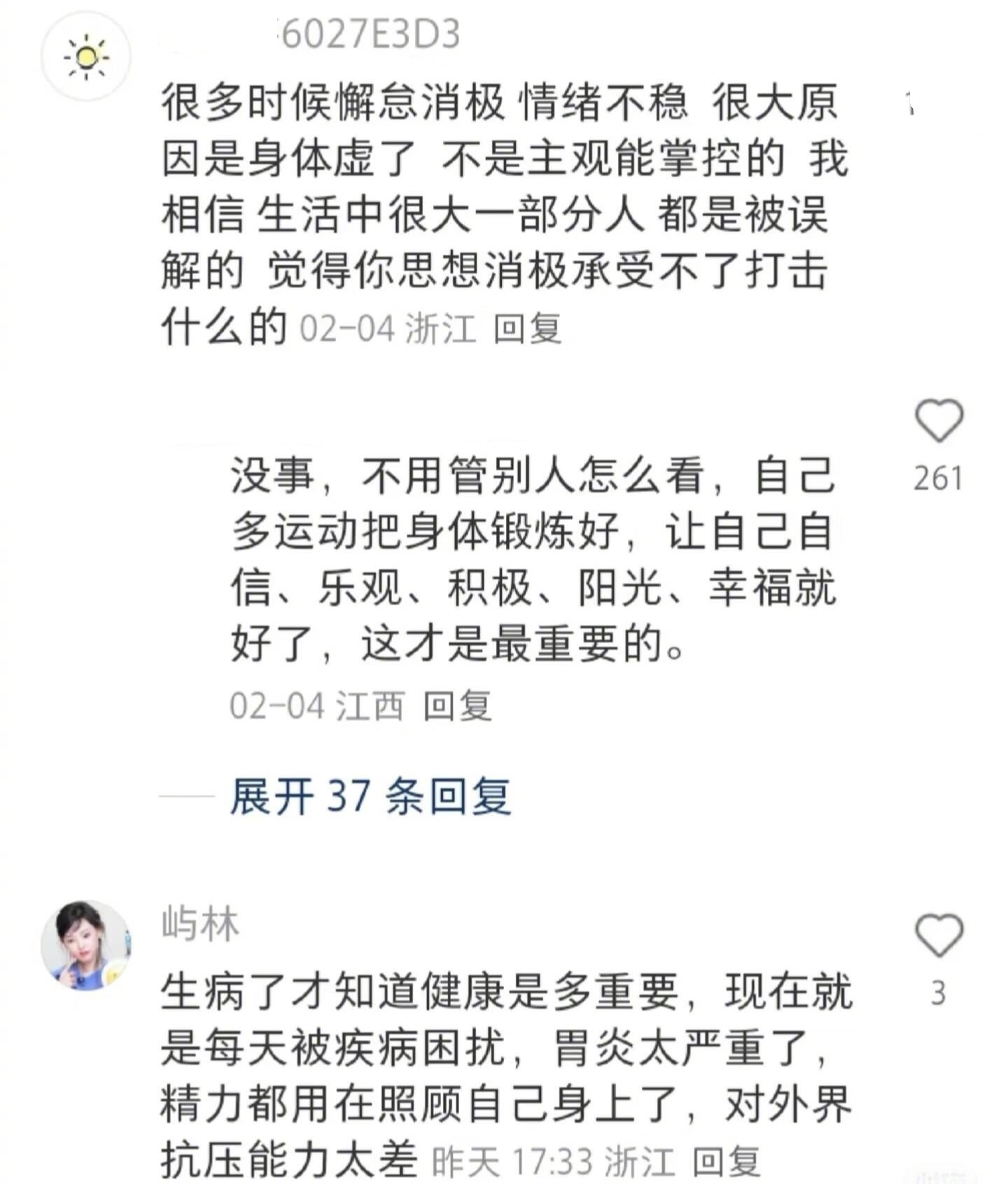Tap the like heart on the first comment

click(x=941, y=420)
